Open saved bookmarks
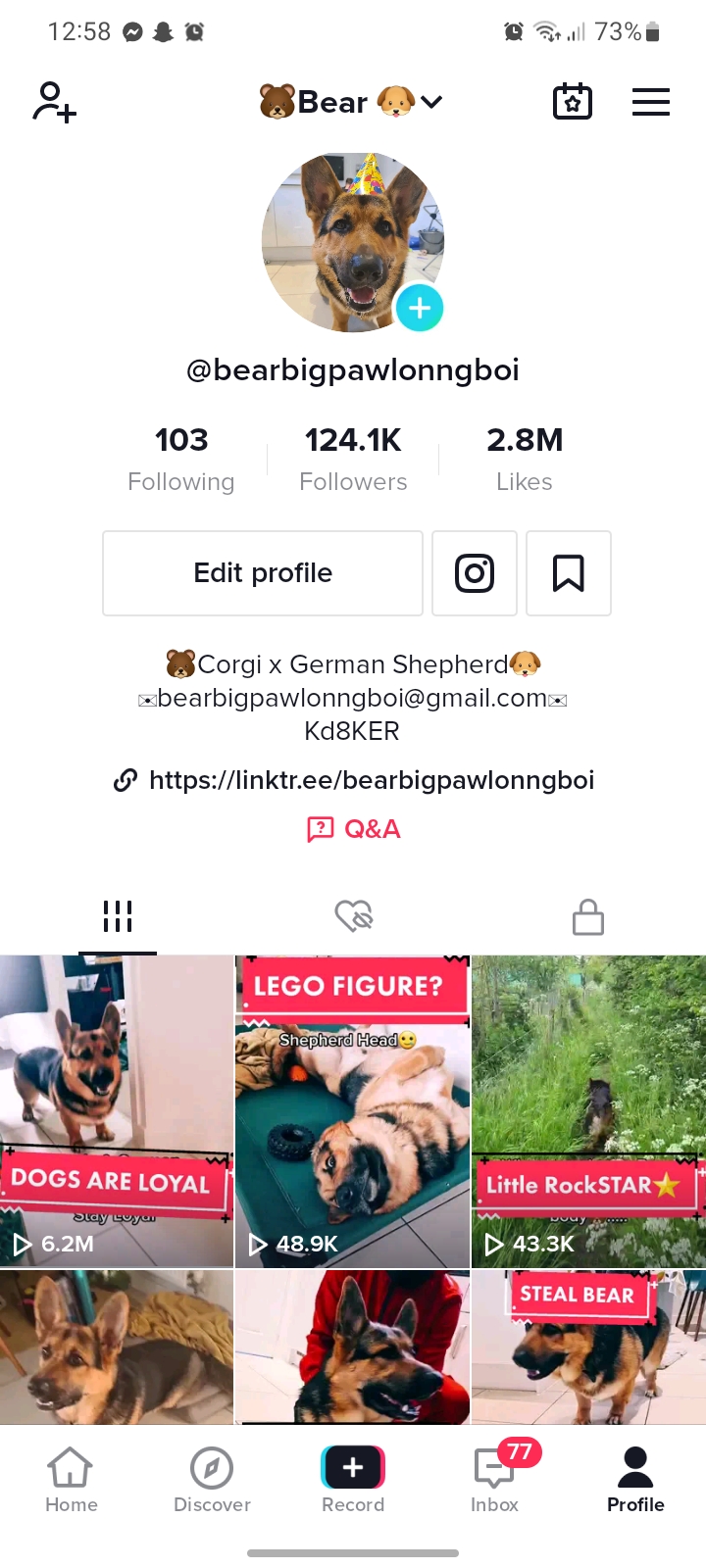This screenshot has height=1568, width=706. 569,573
